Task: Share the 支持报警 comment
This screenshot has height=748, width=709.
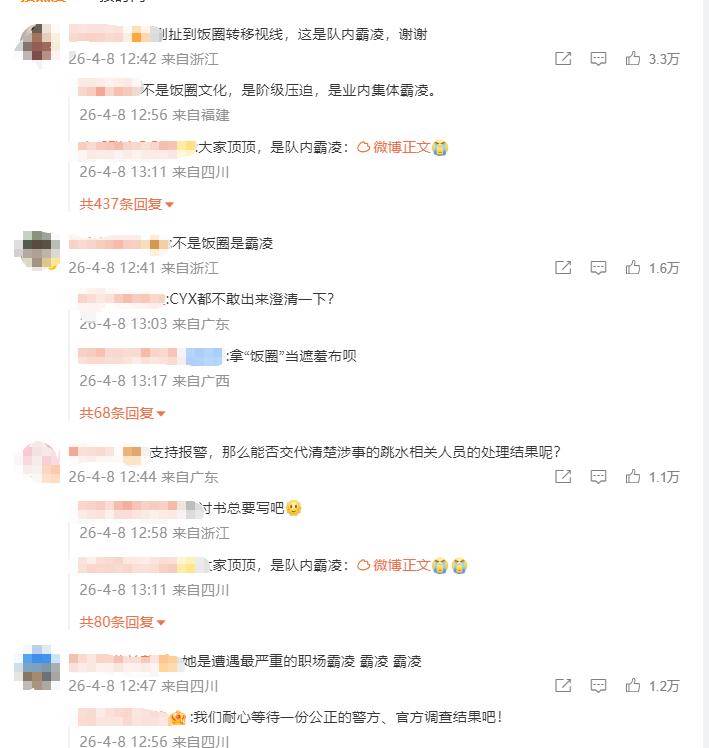Action: (563, 477)
